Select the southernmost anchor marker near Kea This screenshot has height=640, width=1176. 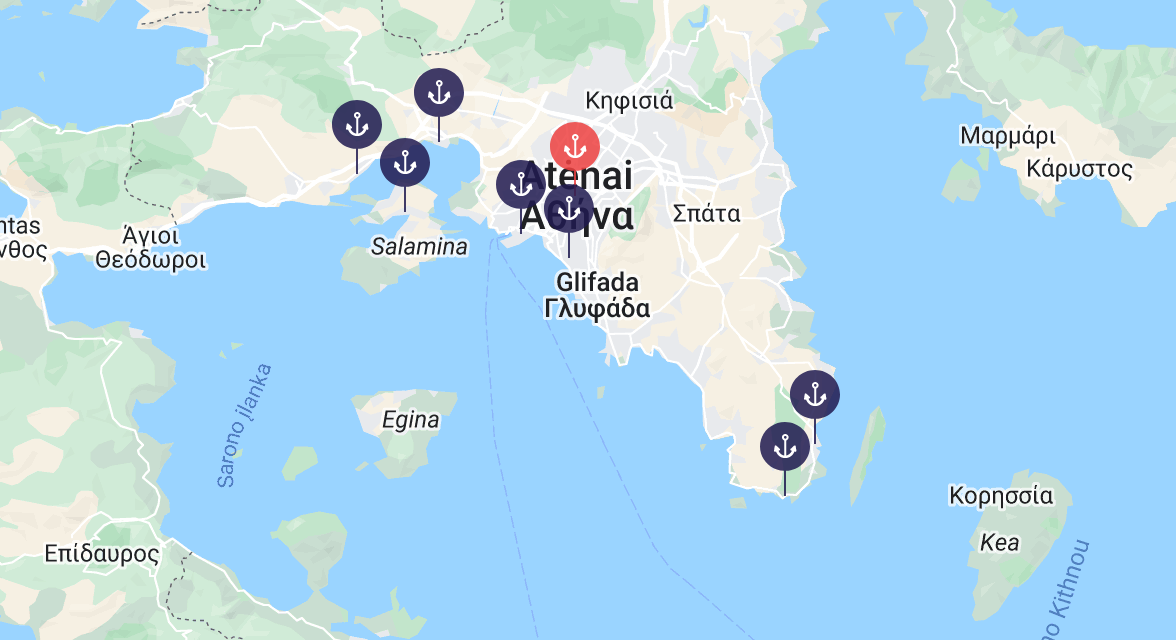click(x=785, y=447)
